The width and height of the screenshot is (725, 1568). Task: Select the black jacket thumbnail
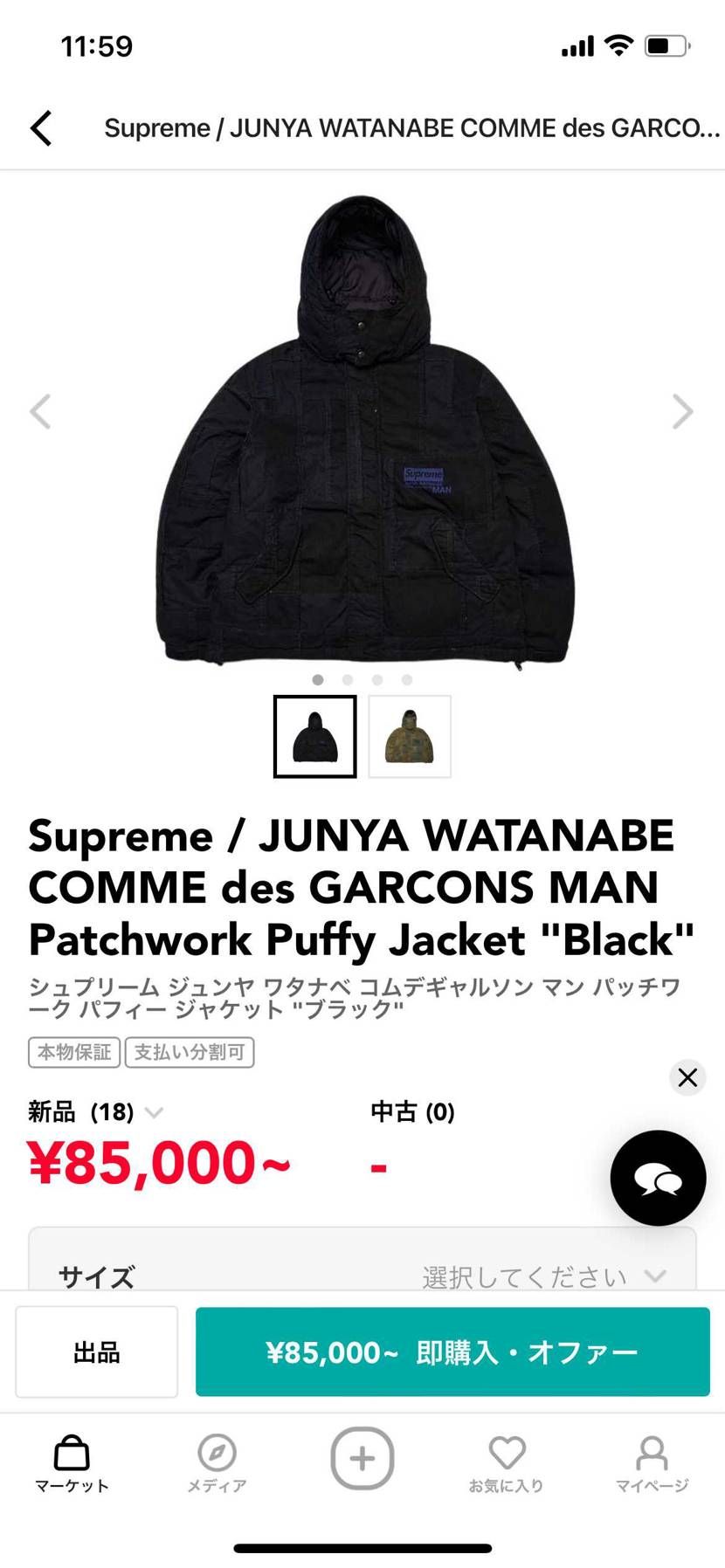click(x=314, y=736)
